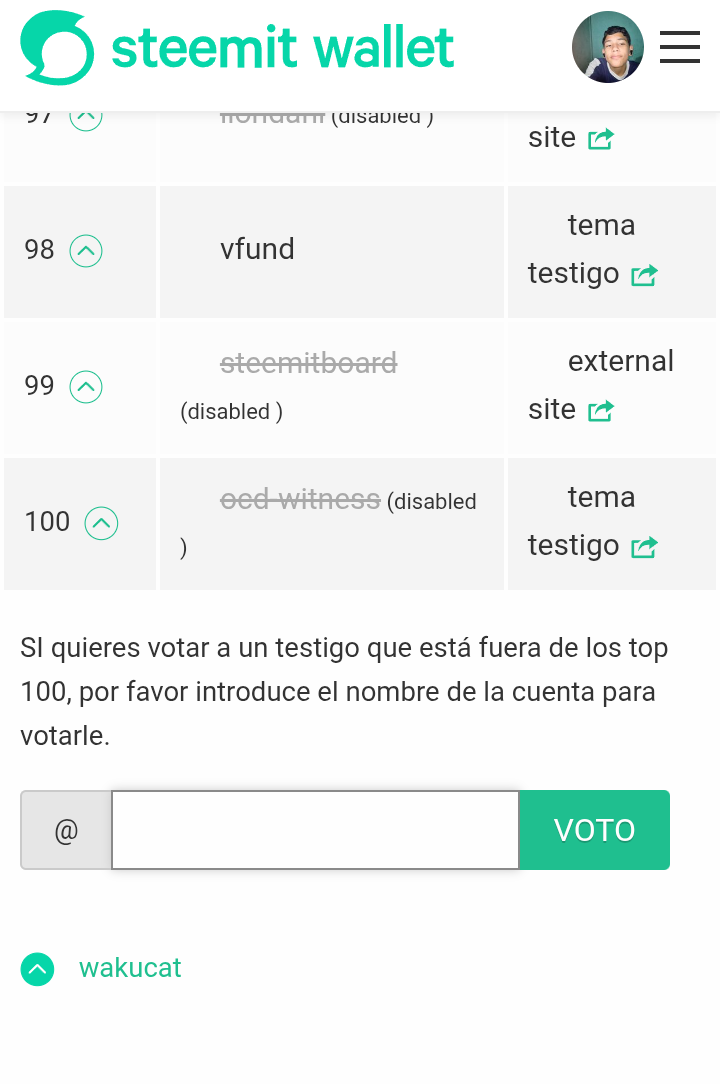Open the hamburger menu

coord(680,47)
